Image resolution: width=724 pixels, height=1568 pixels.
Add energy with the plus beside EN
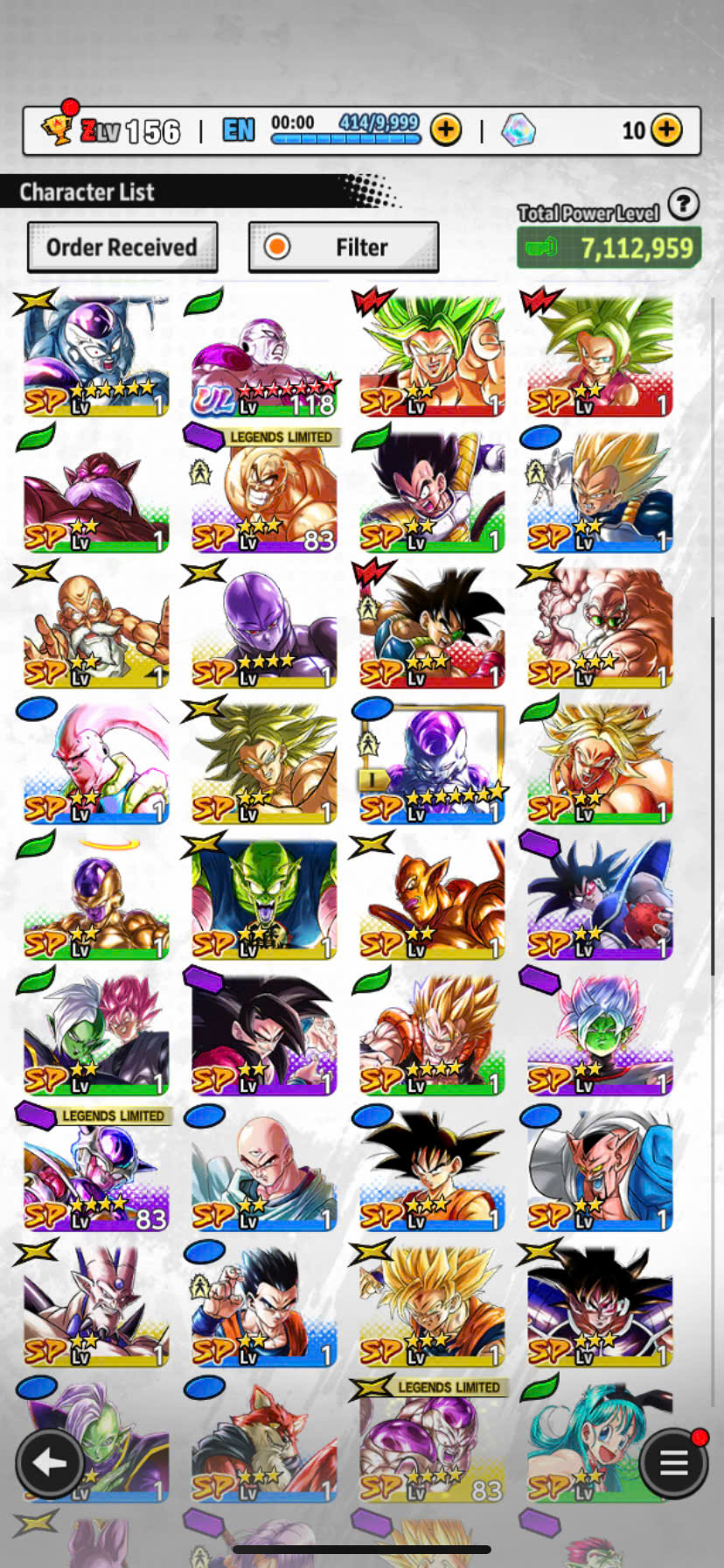446,130
